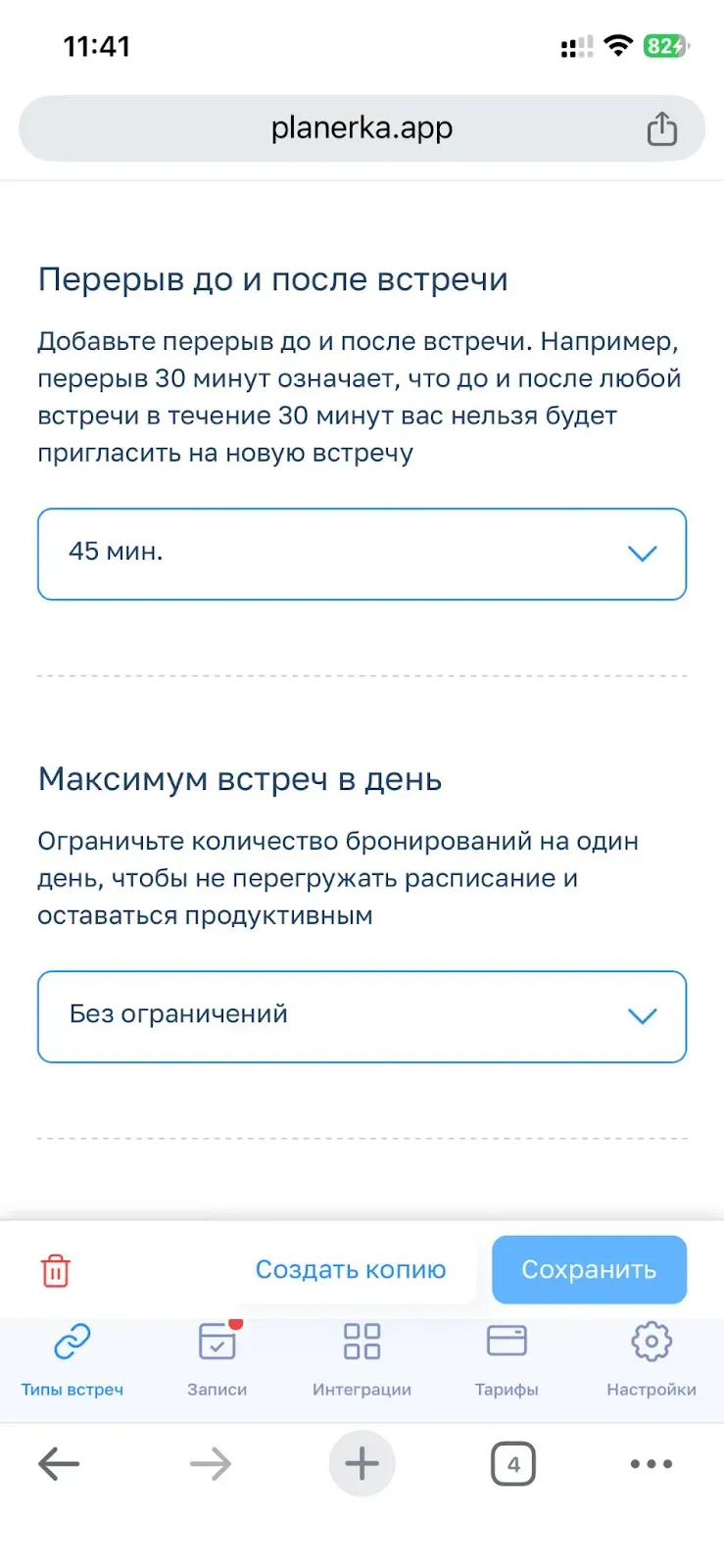Switch to the Типы встреч tab
724x1568 pixels.
tap(72, 1359)
